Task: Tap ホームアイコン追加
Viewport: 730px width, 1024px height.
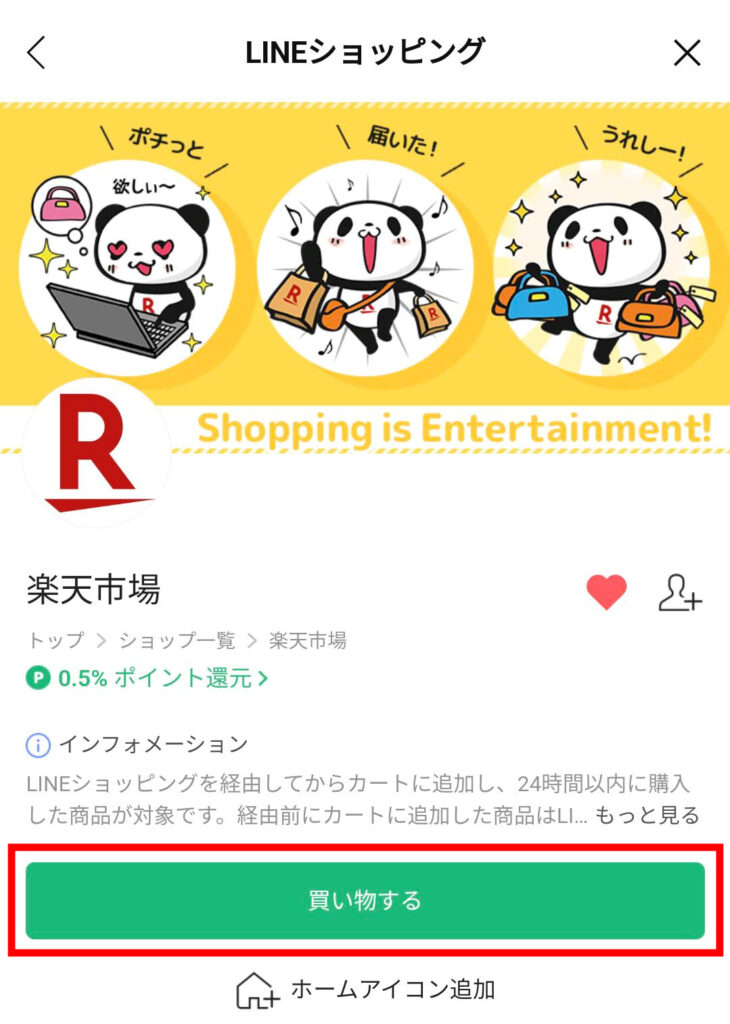Action: point(365,990)
